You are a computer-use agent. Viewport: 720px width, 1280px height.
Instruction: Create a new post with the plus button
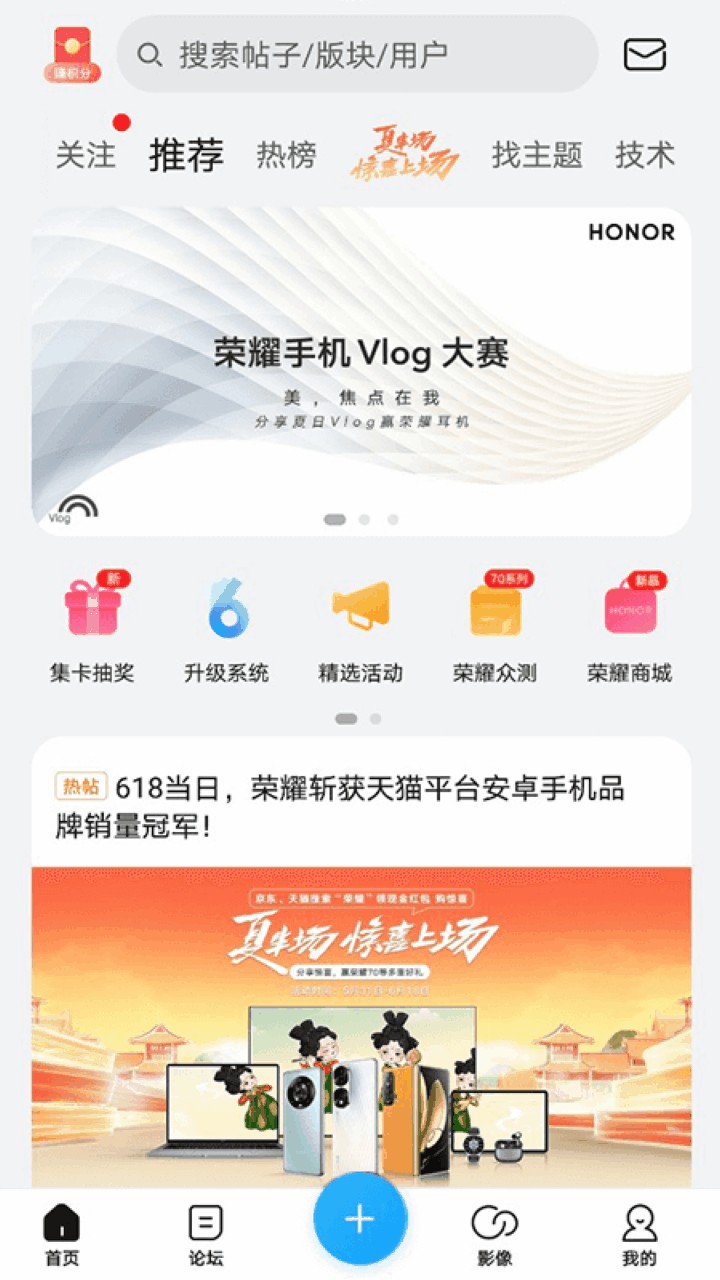pyautogui.click(x=360, y=1219)
